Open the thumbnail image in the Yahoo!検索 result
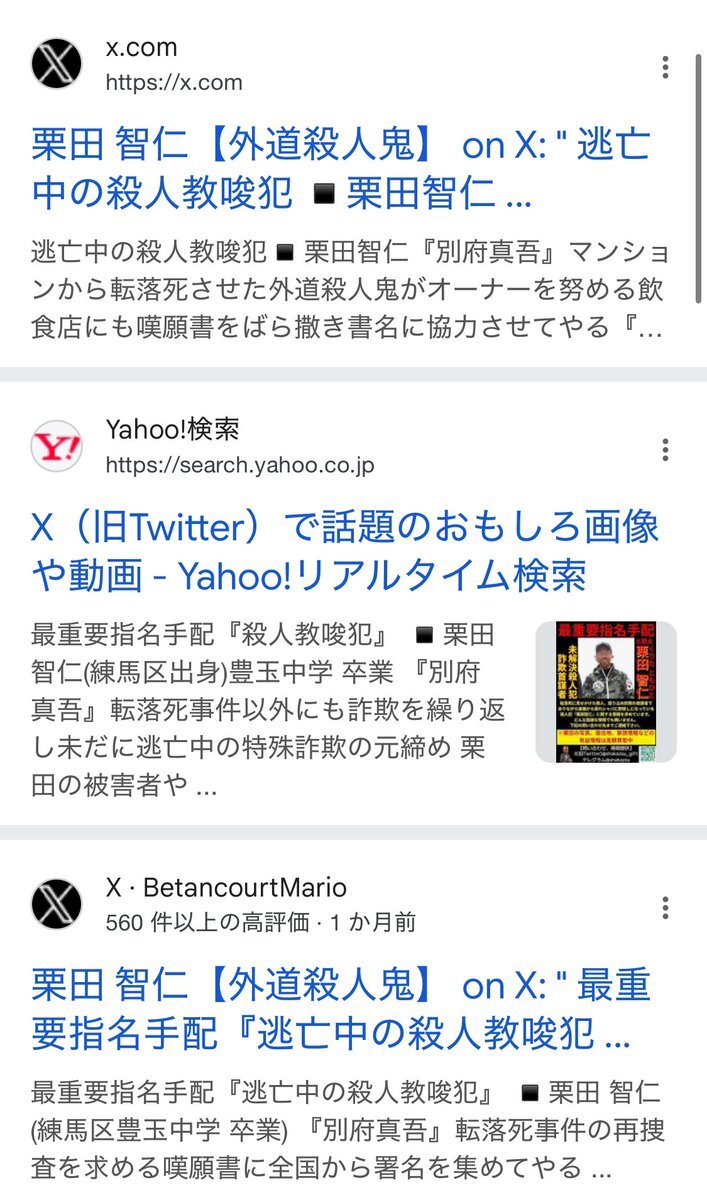This screenshot has width=707, height=1200. pos(606,692)
